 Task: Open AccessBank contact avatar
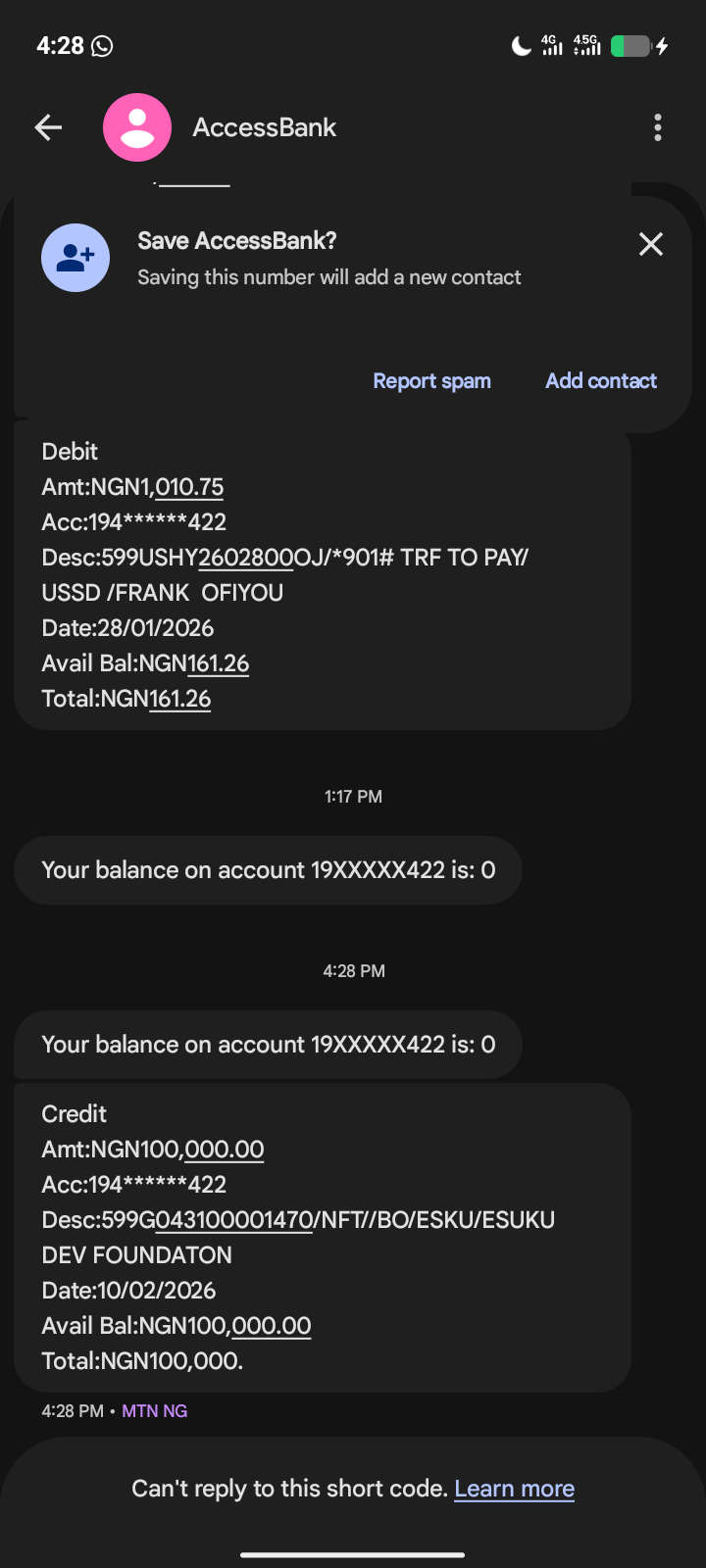[137, 127]
